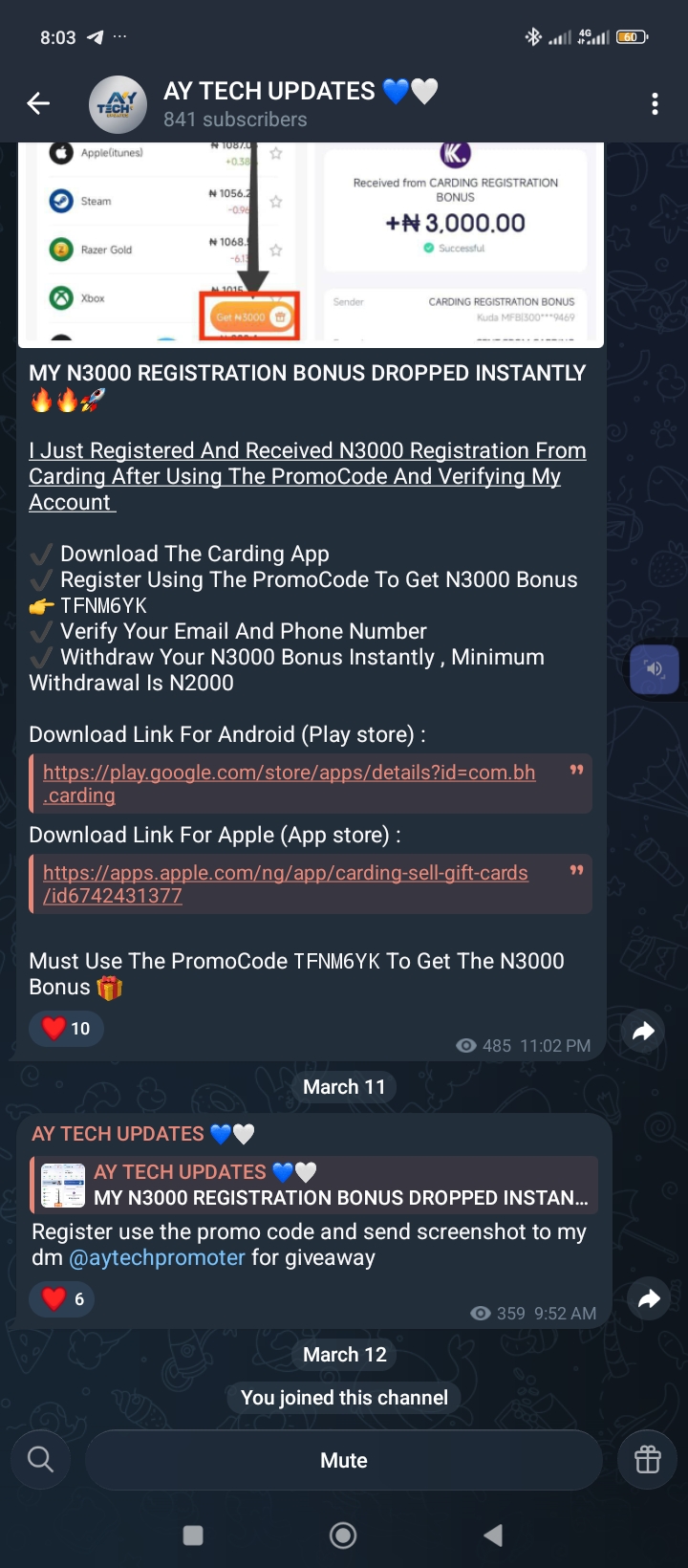Go back using the top-left arrow

pyautogui.click(x=38, y=103)
